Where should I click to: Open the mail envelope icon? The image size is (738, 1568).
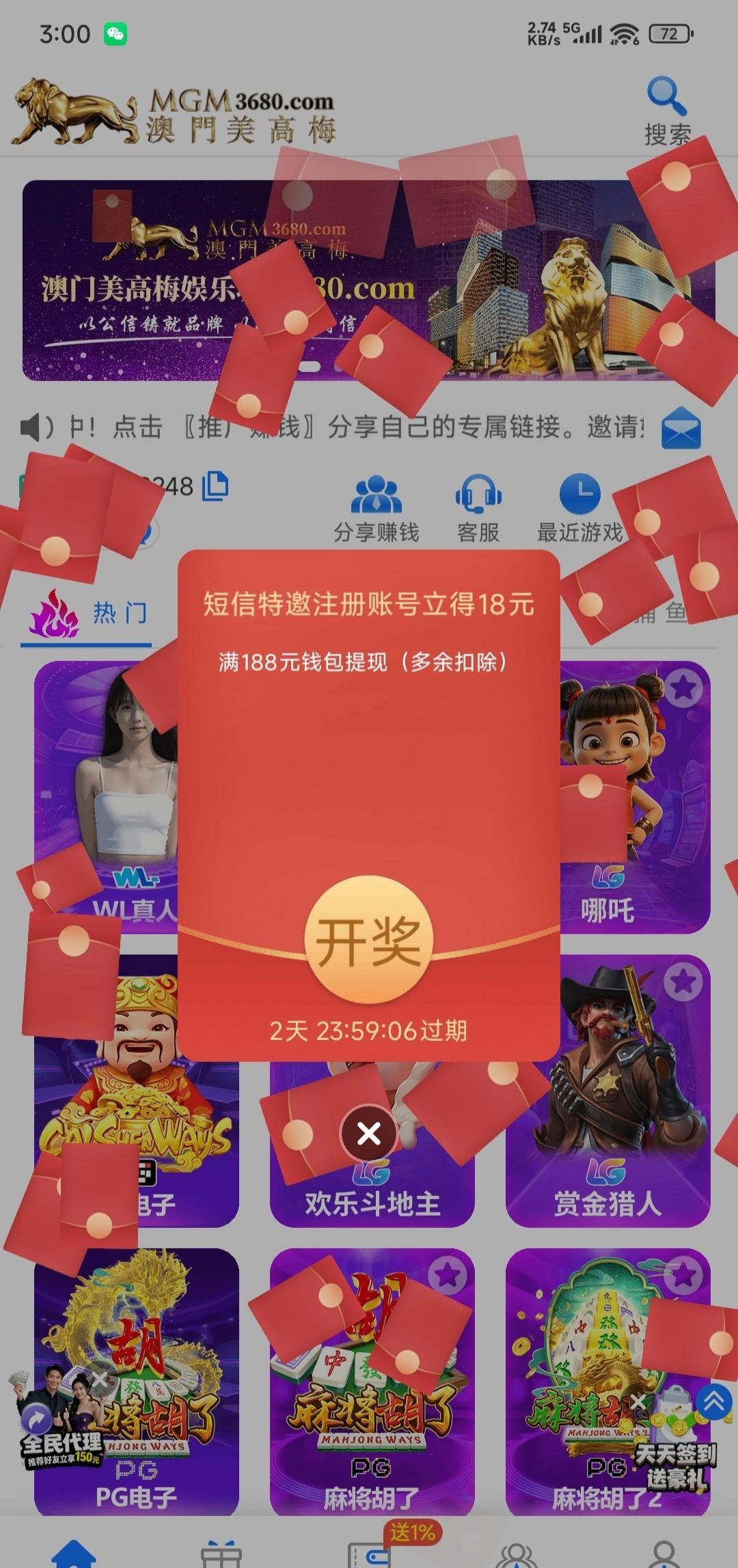(681, 429)
